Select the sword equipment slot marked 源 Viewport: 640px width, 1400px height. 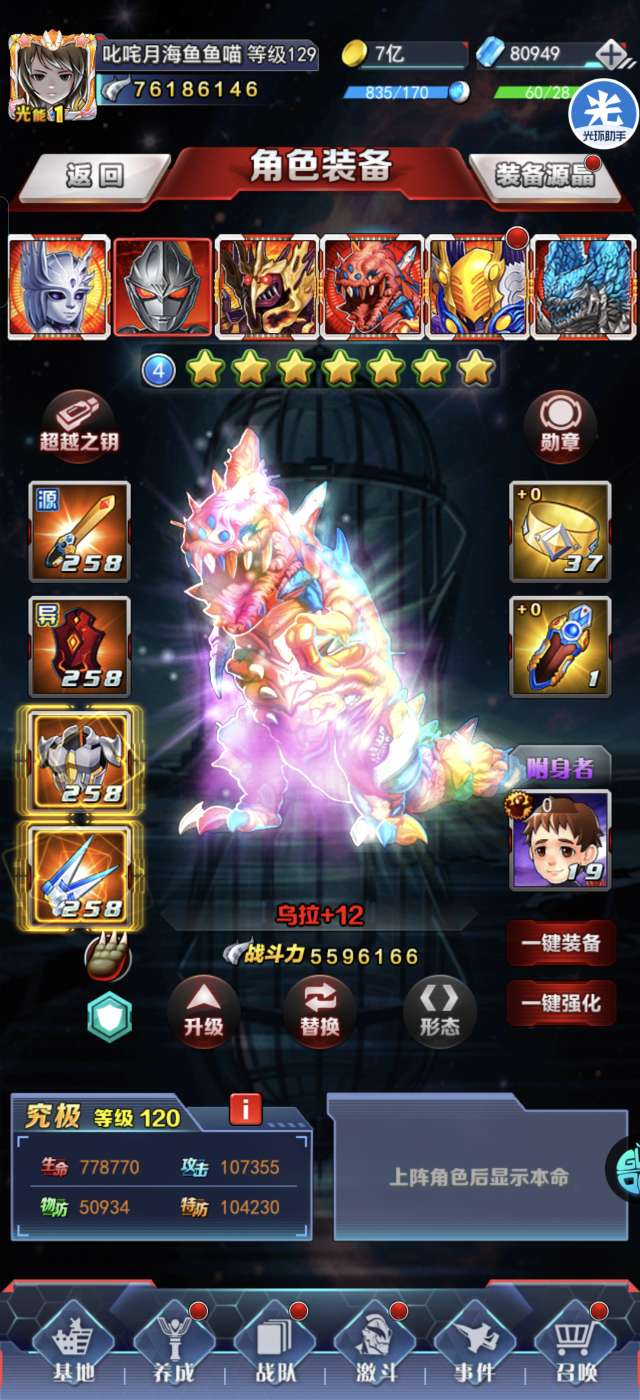(80, 532)
